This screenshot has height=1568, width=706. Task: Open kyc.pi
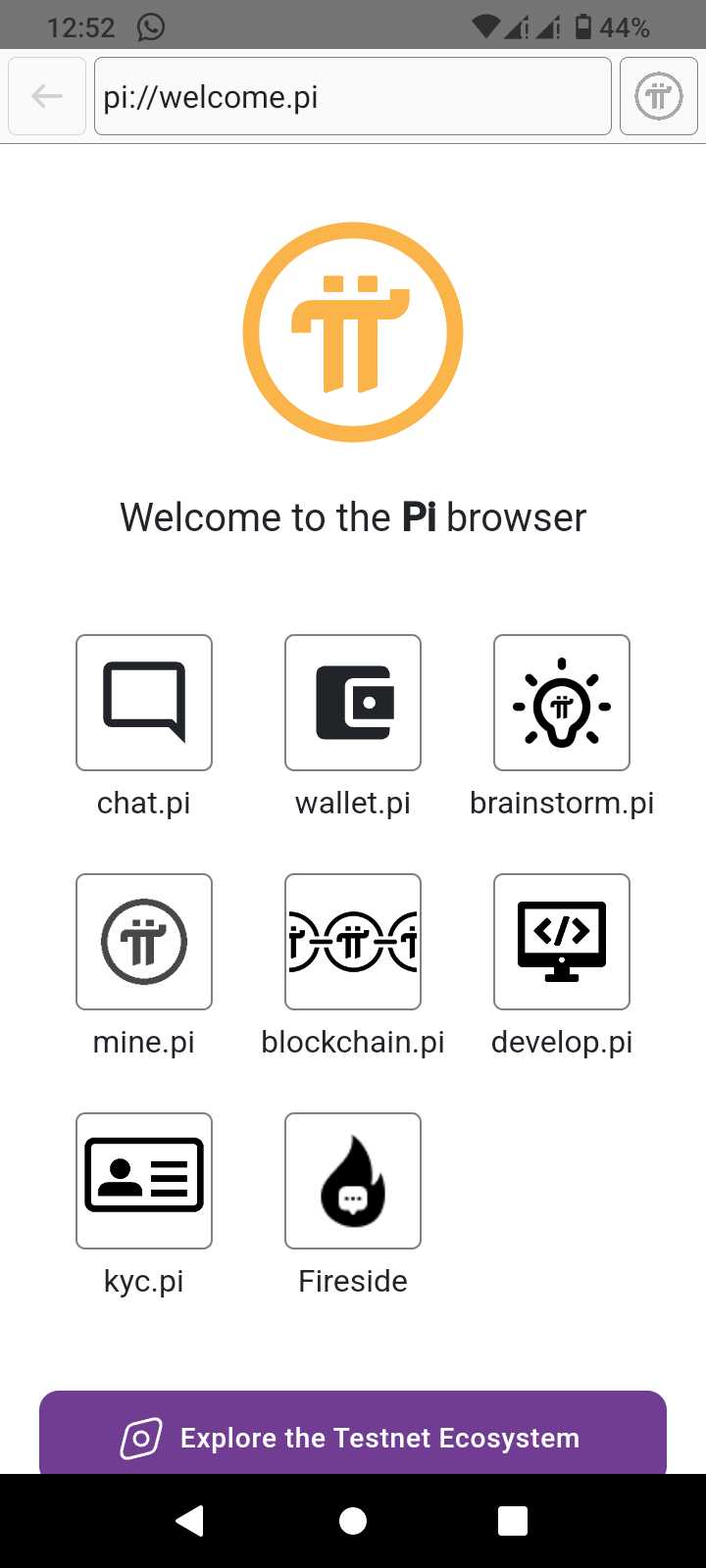click(x=144, y=1181)
